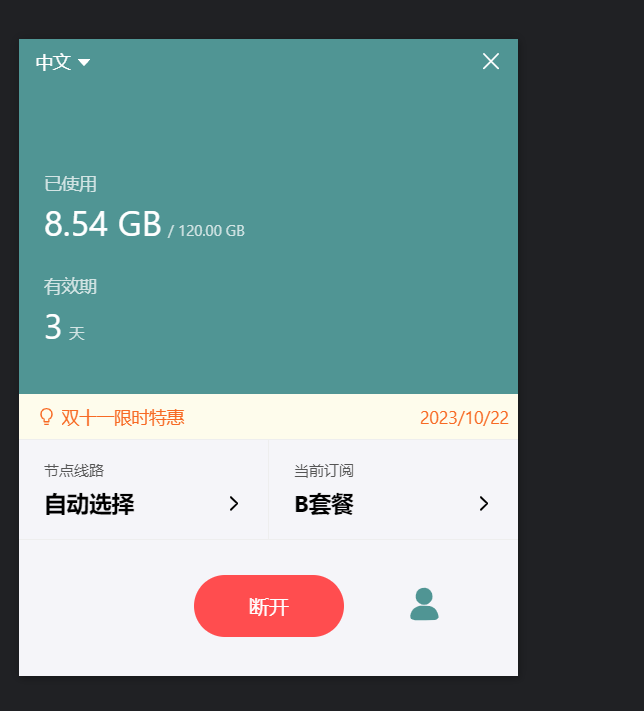Open the 中文 language dropdown

(x=63, y=62)
